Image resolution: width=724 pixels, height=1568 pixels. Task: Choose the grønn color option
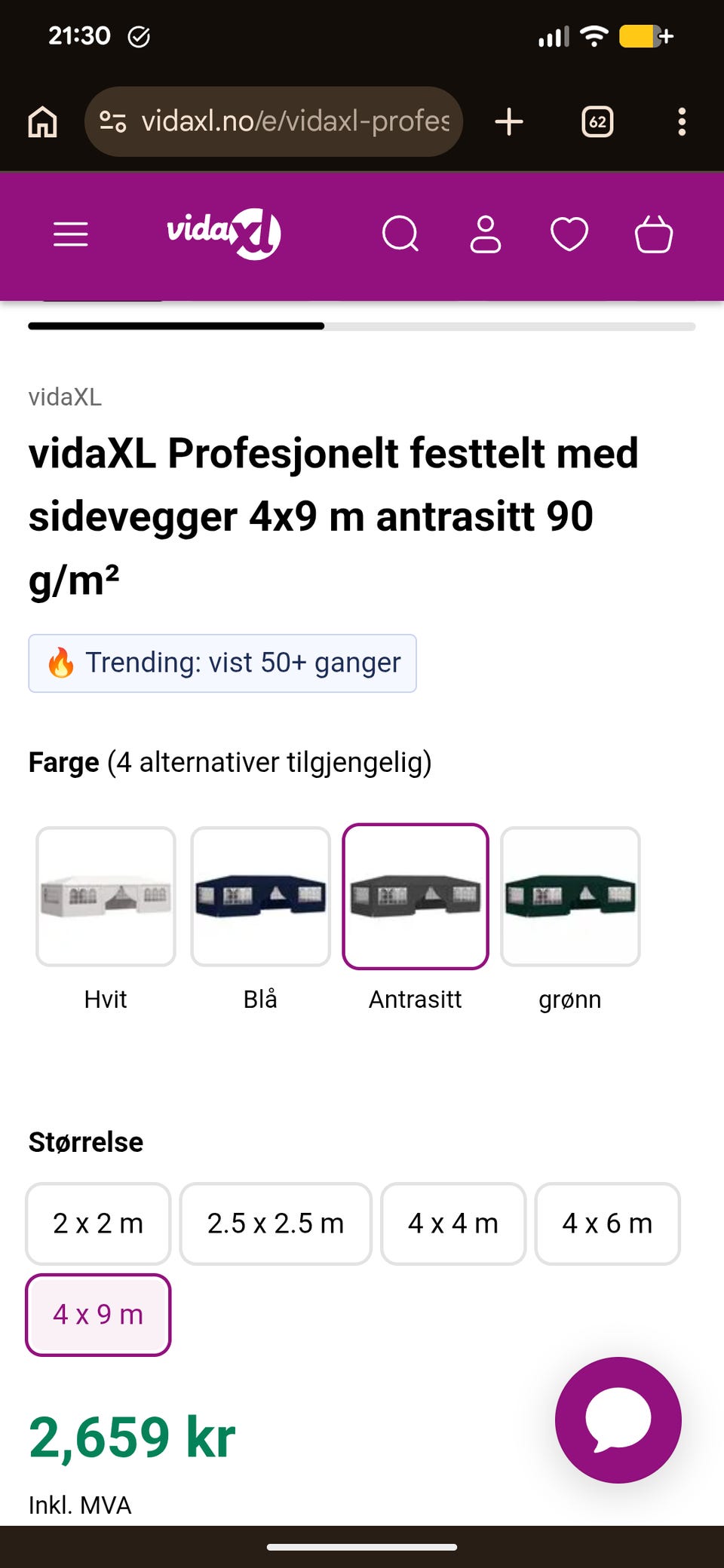[x=570, y=896]
